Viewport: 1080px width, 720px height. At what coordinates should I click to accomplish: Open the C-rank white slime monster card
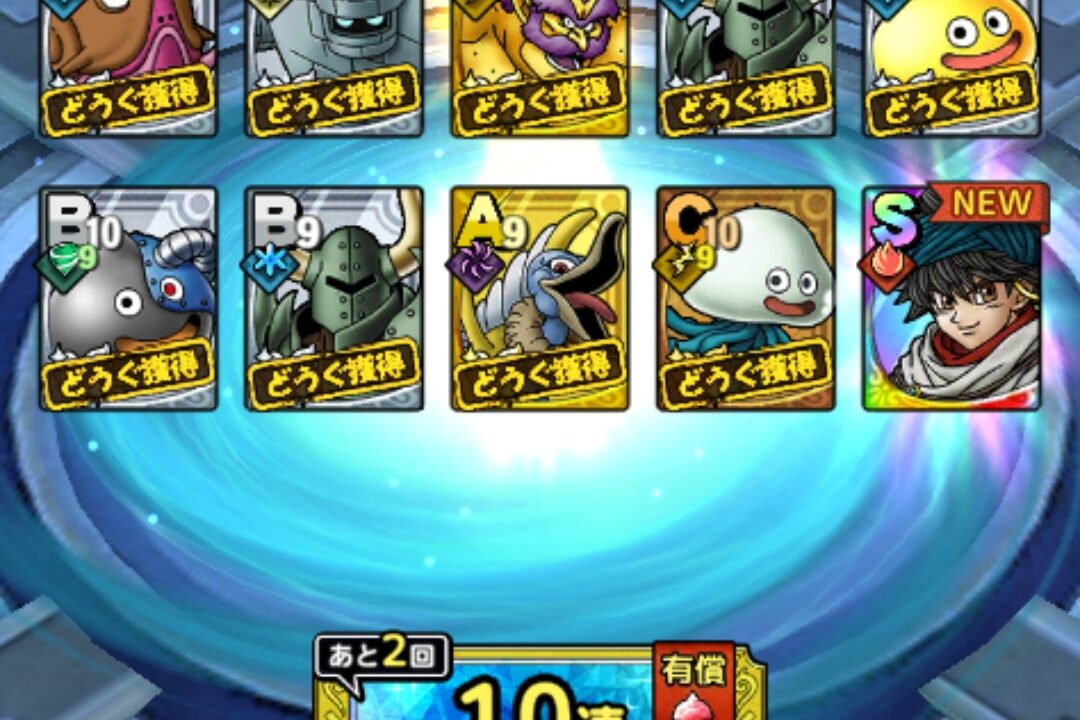(746, 300)
